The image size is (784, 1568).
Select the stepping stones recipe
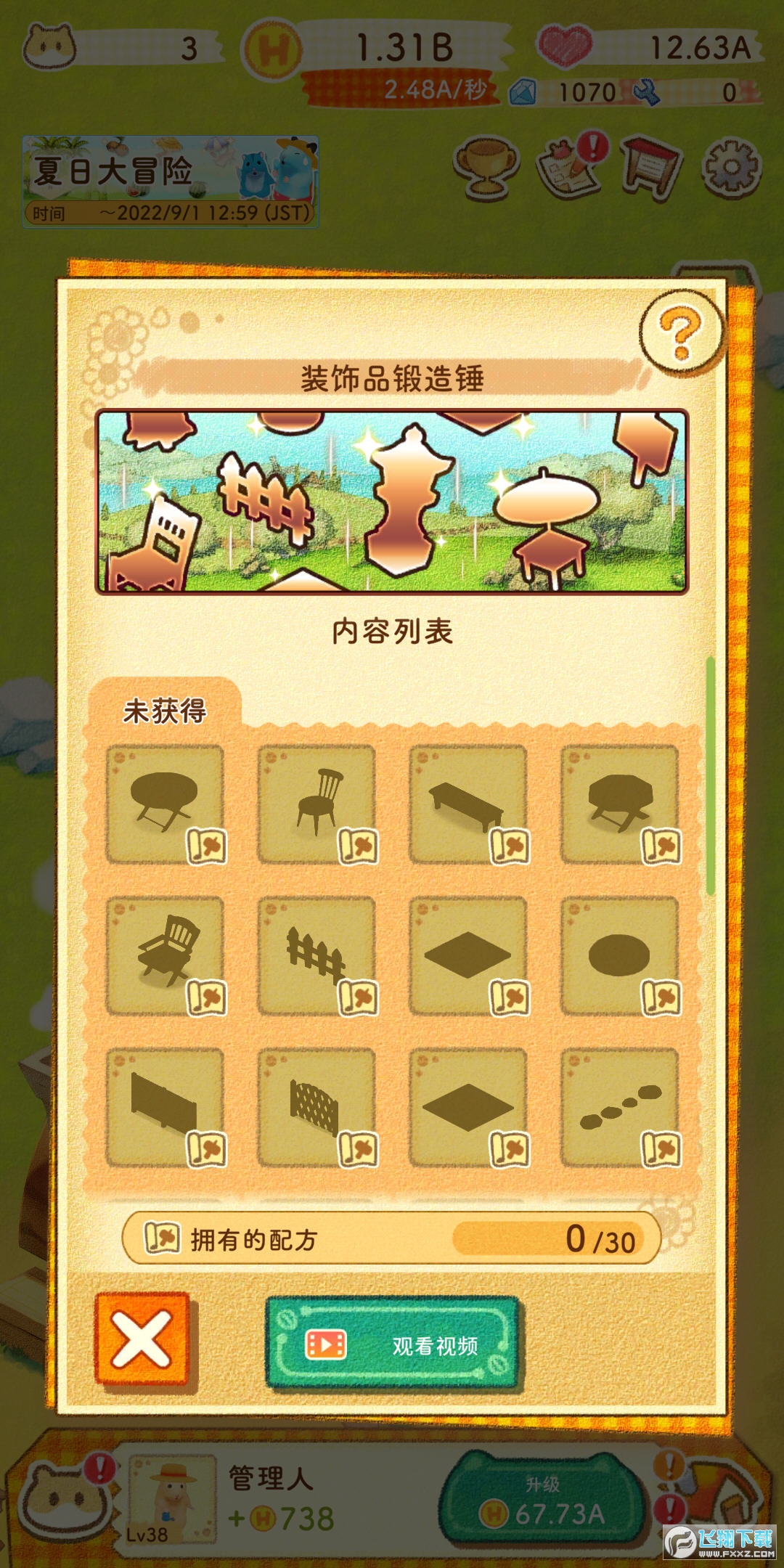click(620, 1107)
